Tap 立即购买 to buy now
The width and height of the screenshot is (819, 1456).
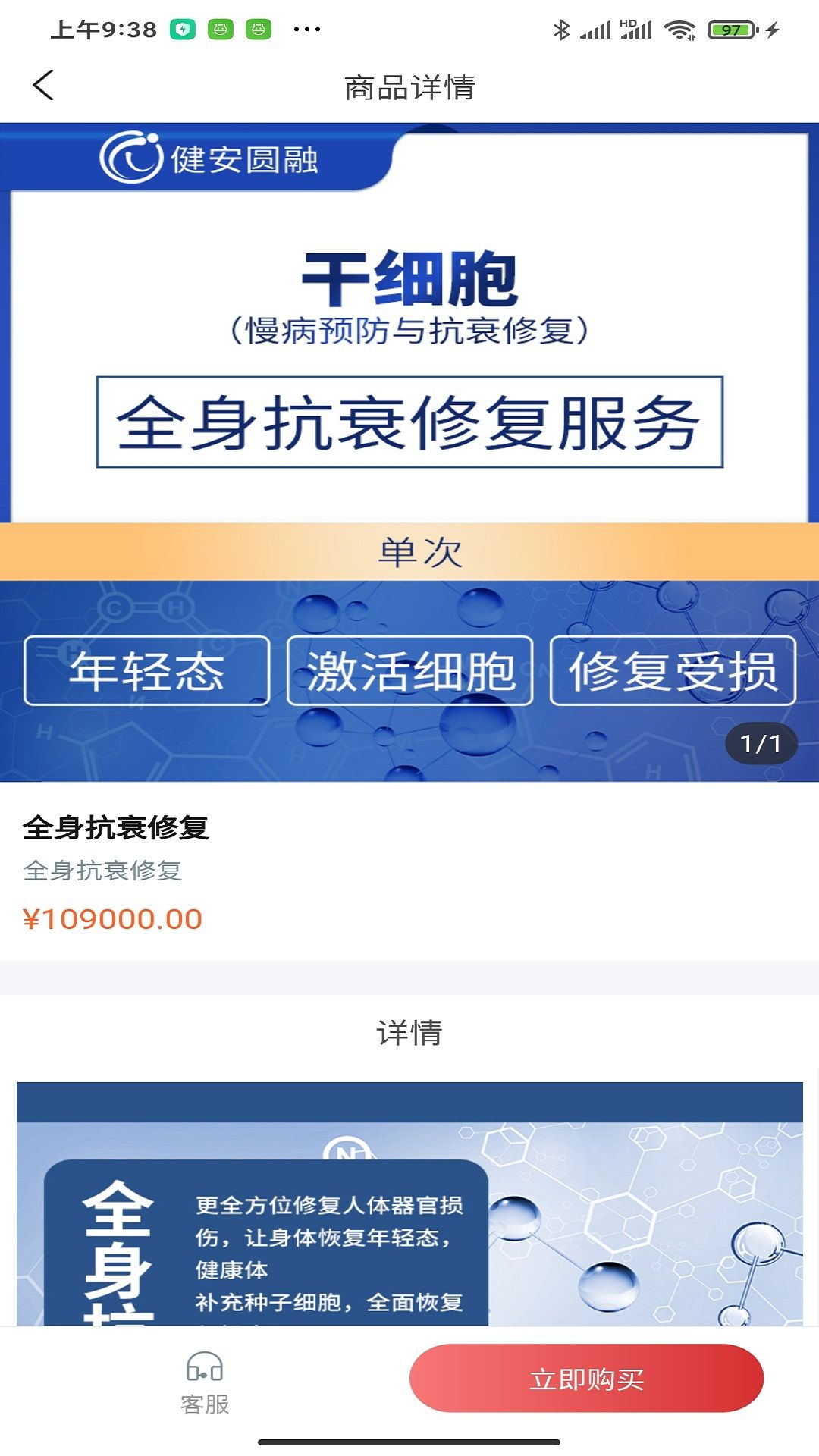pyautogui.click(x=586, y=1378)
